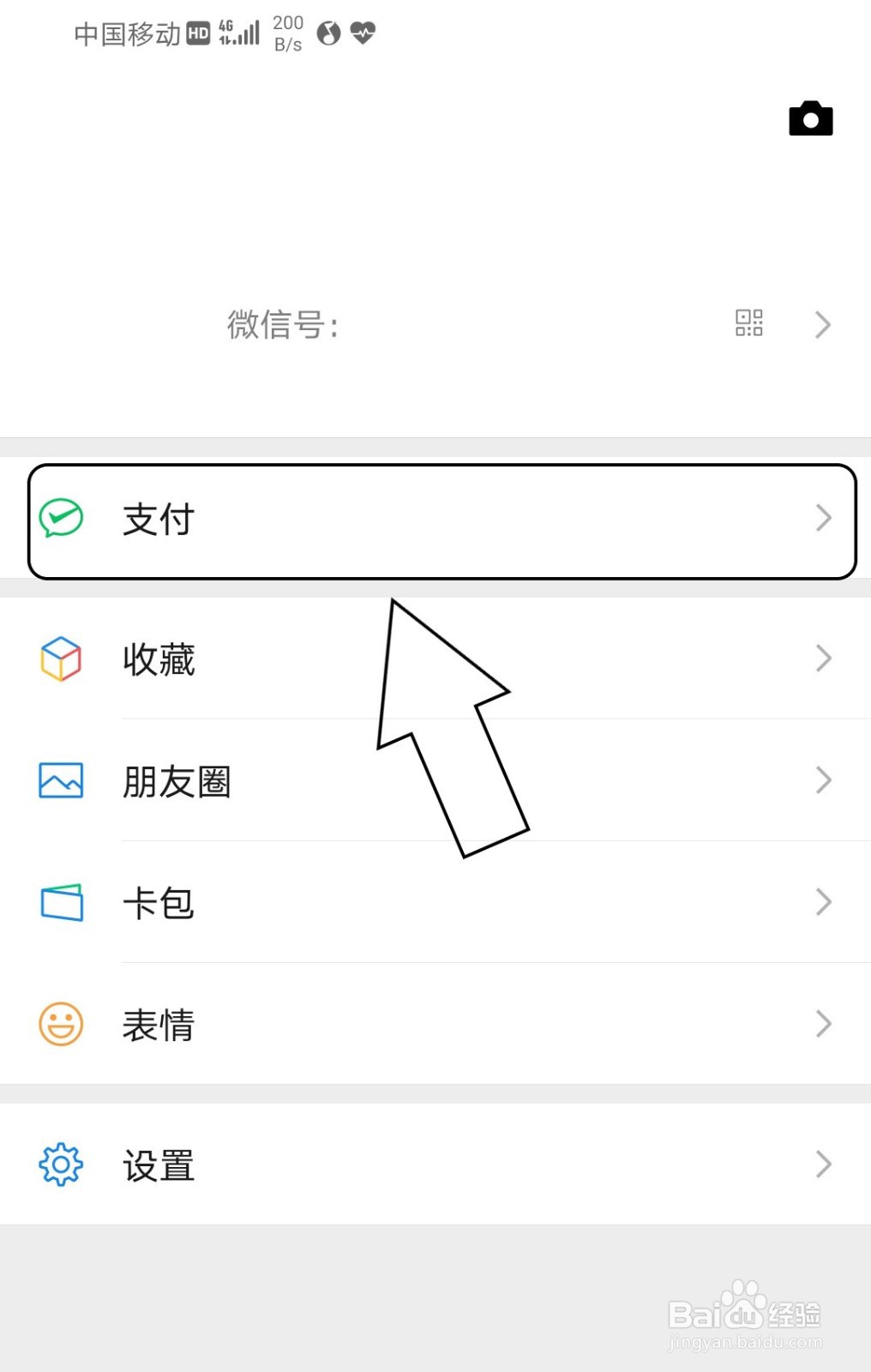Screen dimensions: 871x1372
Task: Open the 朋友圈 Moments photo icon
Action: tap(60, 780)
